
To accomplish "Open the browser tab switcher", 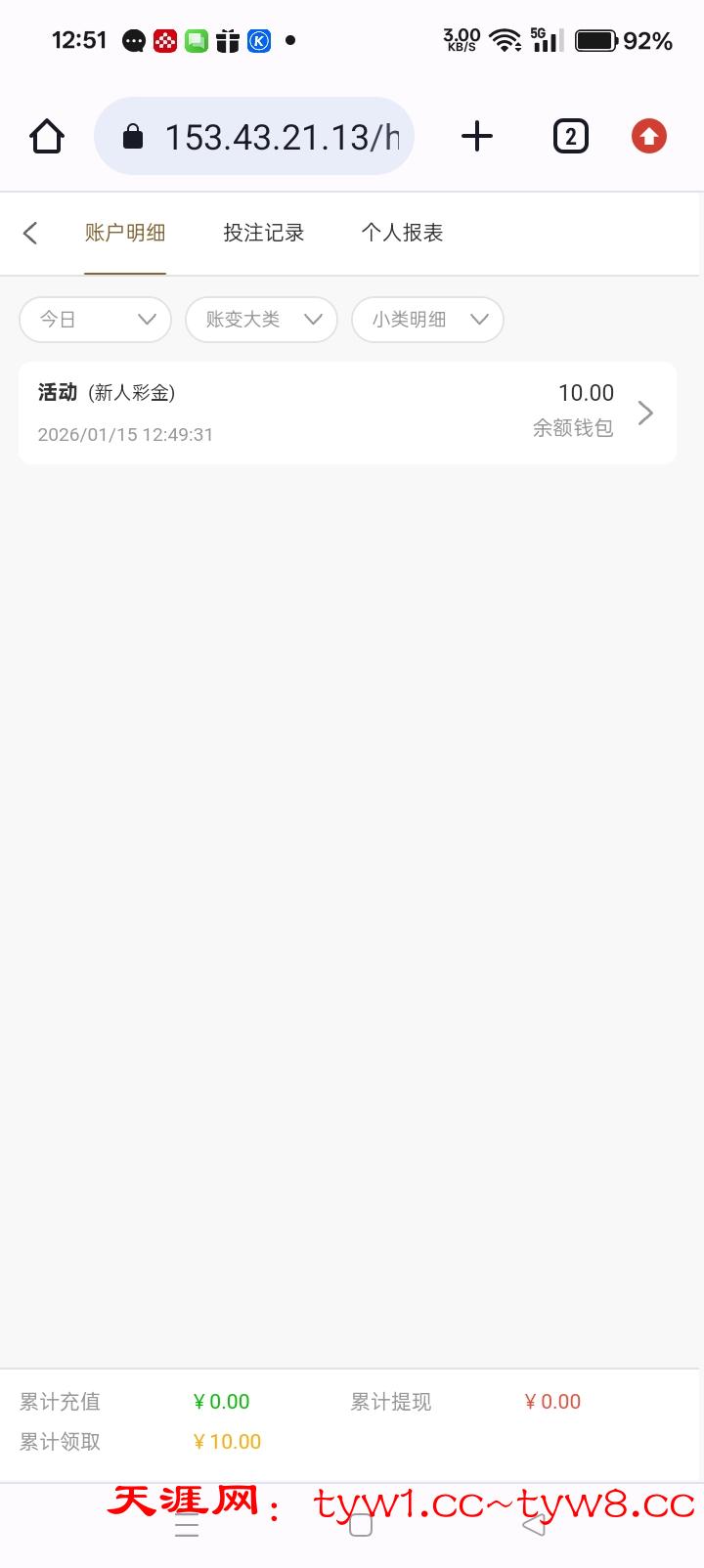I will (571, 137).
